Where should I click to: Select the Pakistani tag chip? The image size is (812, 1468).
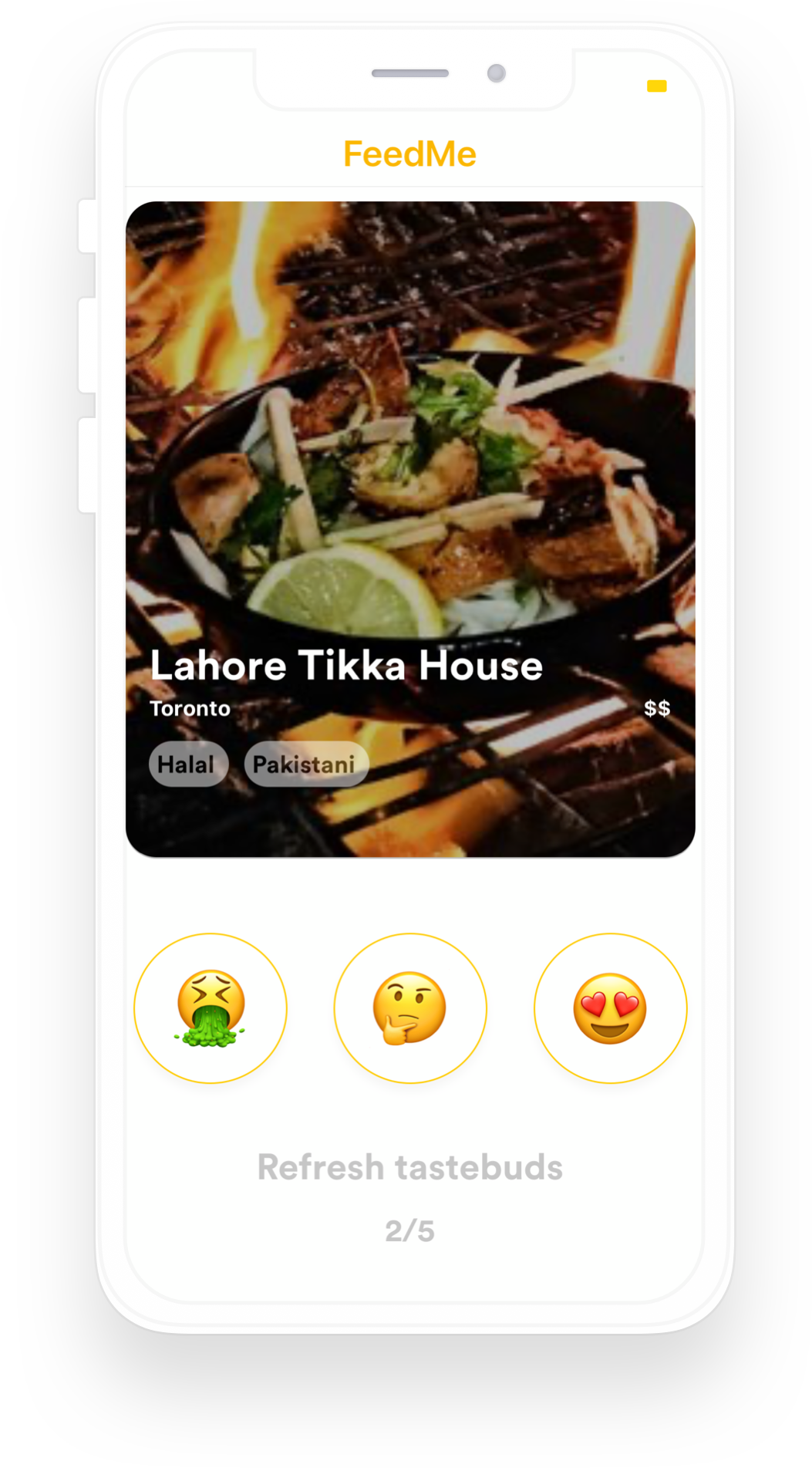point(305,764)
